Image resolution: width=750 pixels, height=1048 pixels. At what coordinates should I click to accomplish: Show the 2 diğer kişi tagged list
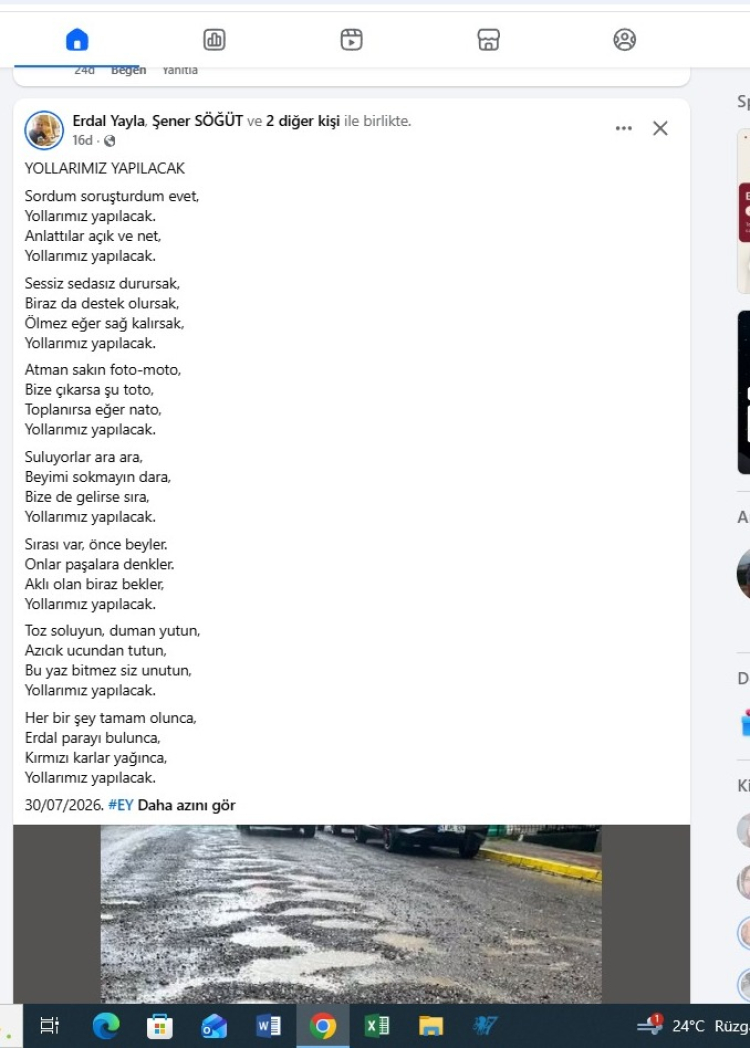(303, 121)
